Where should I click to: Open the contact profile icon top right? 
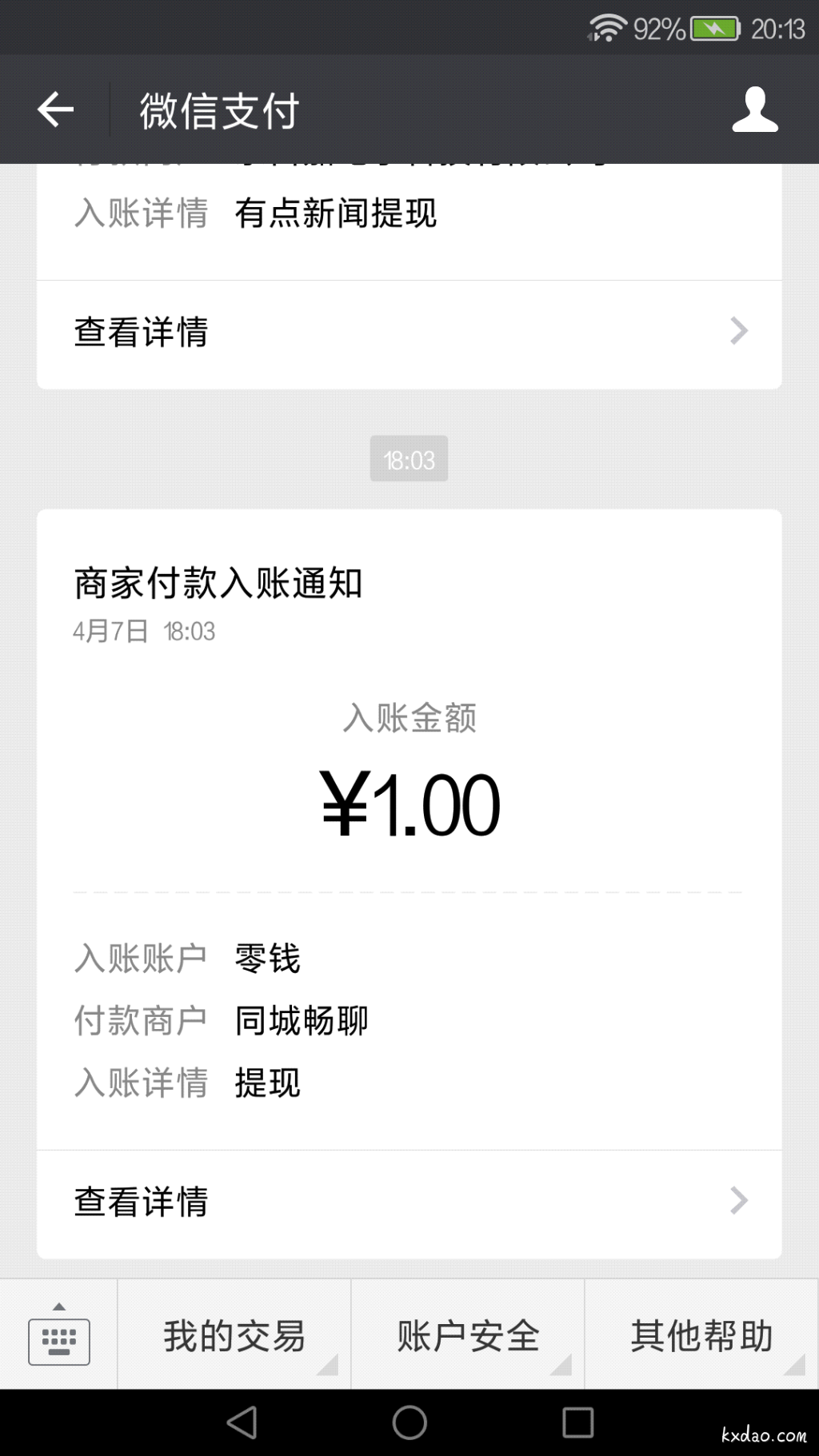pos(755,108)
